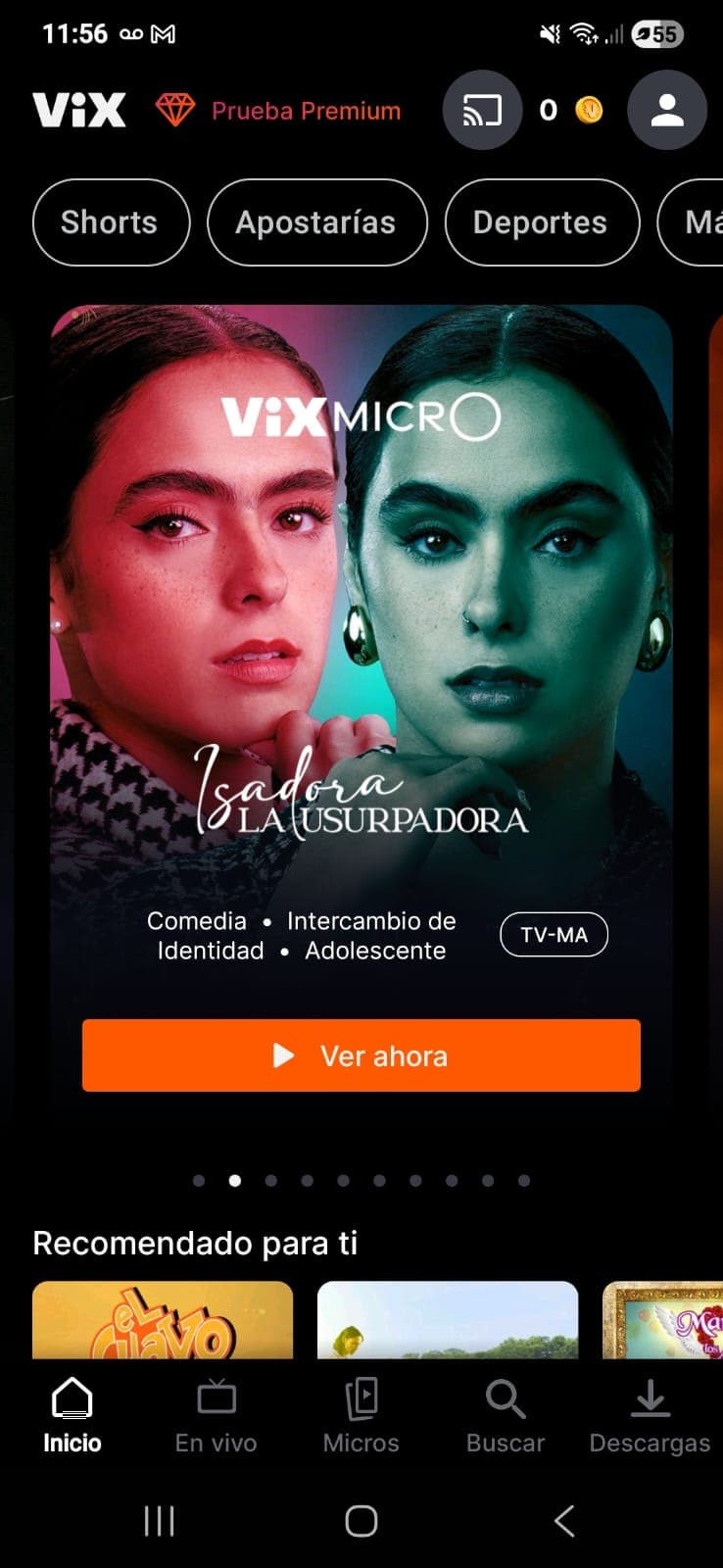Open the cast to device icon
723x1568 pixels.
[x=482, y=110]
